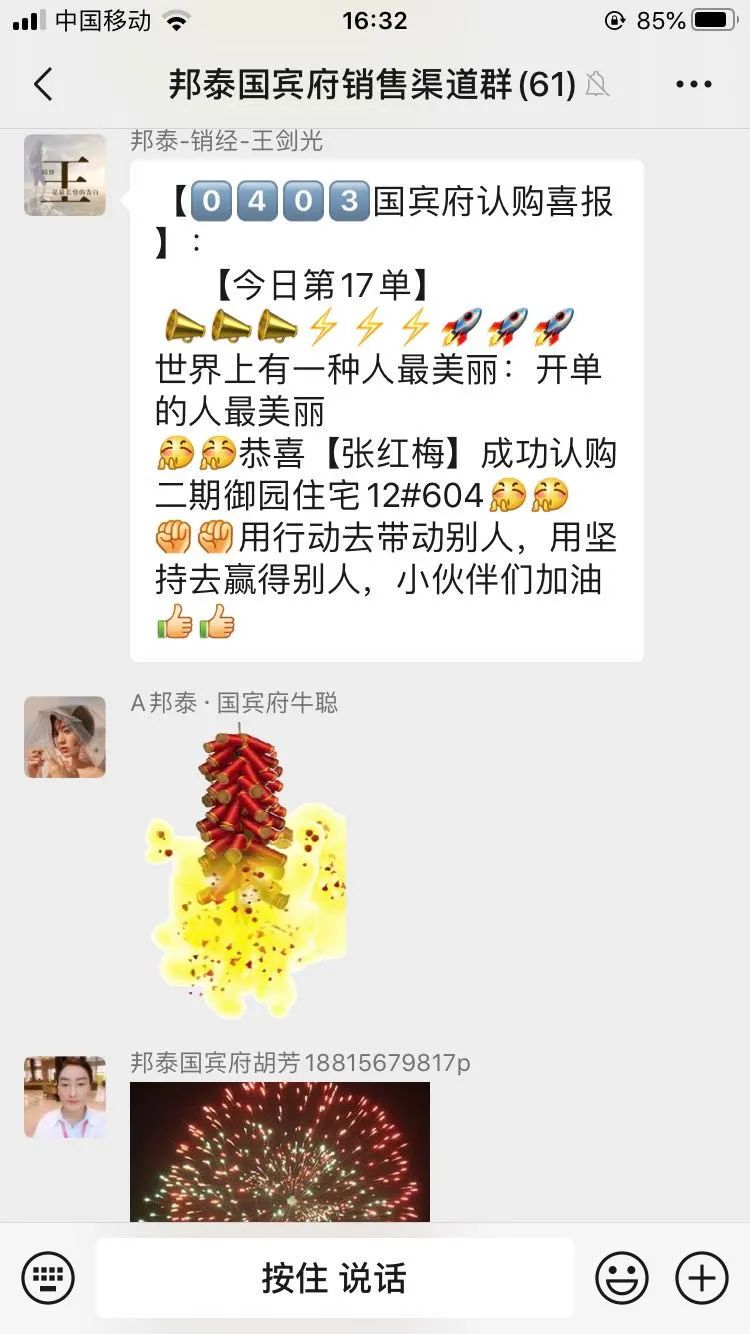
Task: Open the plus attachments menu
Action: (701, 1277)
